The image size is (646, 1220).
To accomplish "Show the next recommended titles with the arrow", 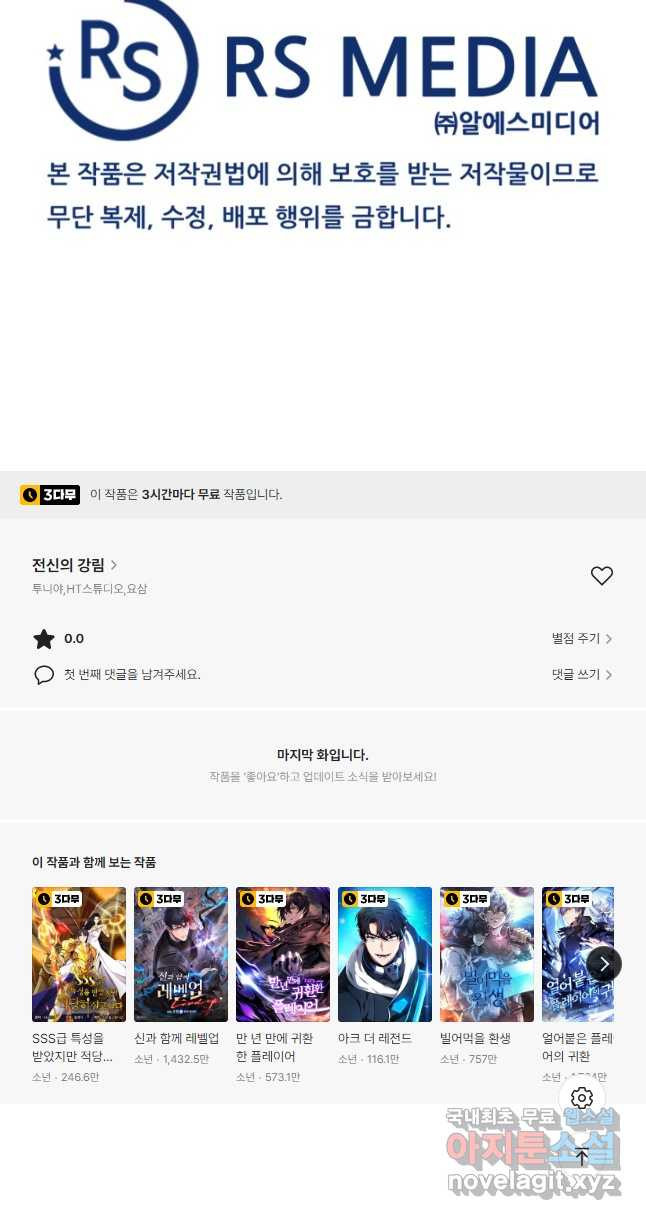I will [x=604, y=964].
